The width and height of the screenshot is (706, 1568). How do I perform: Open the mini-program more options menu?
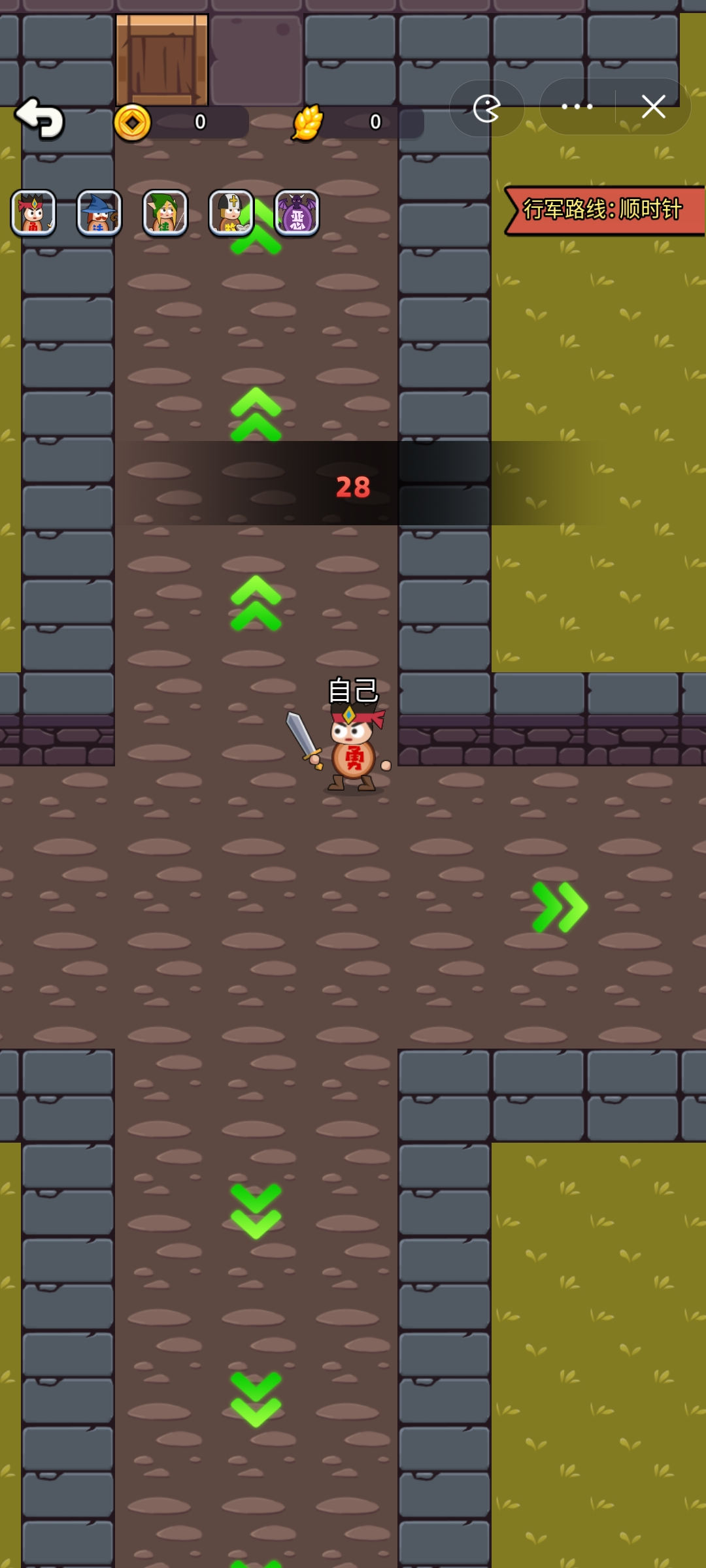click(x=577, y=106)
